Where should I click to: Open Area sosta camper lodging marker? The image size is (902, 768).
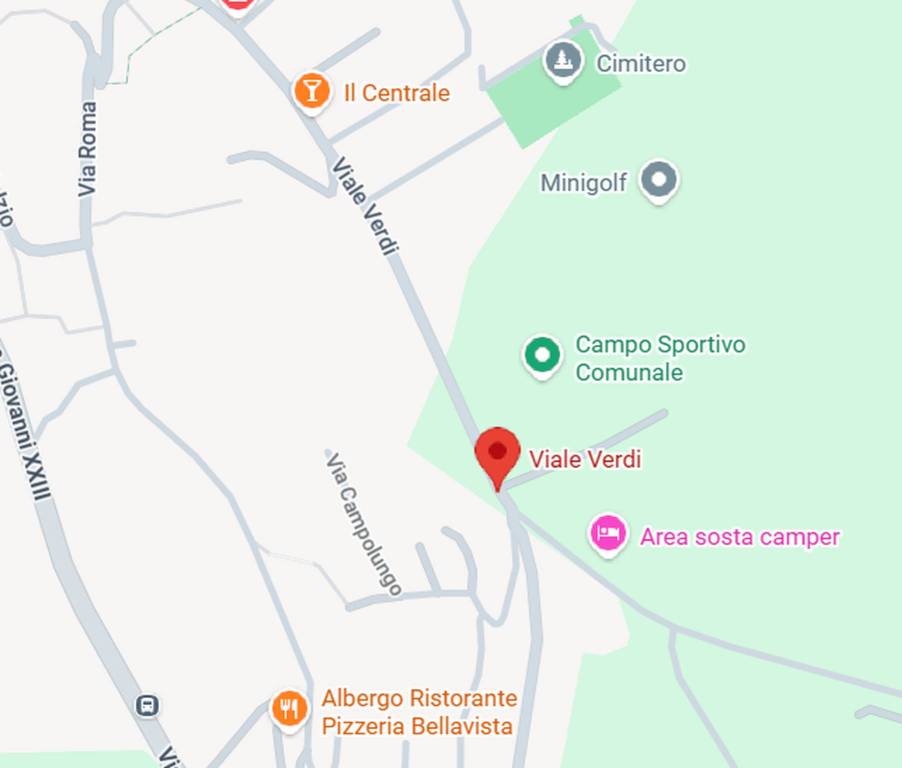coord(608,534)
